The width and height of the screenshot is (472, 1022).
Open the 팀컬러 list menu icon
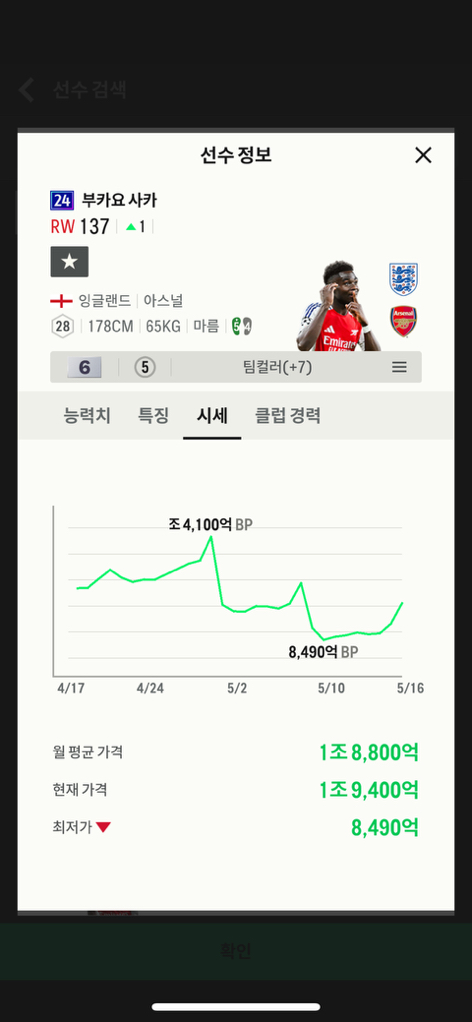[x=399, y=367]
